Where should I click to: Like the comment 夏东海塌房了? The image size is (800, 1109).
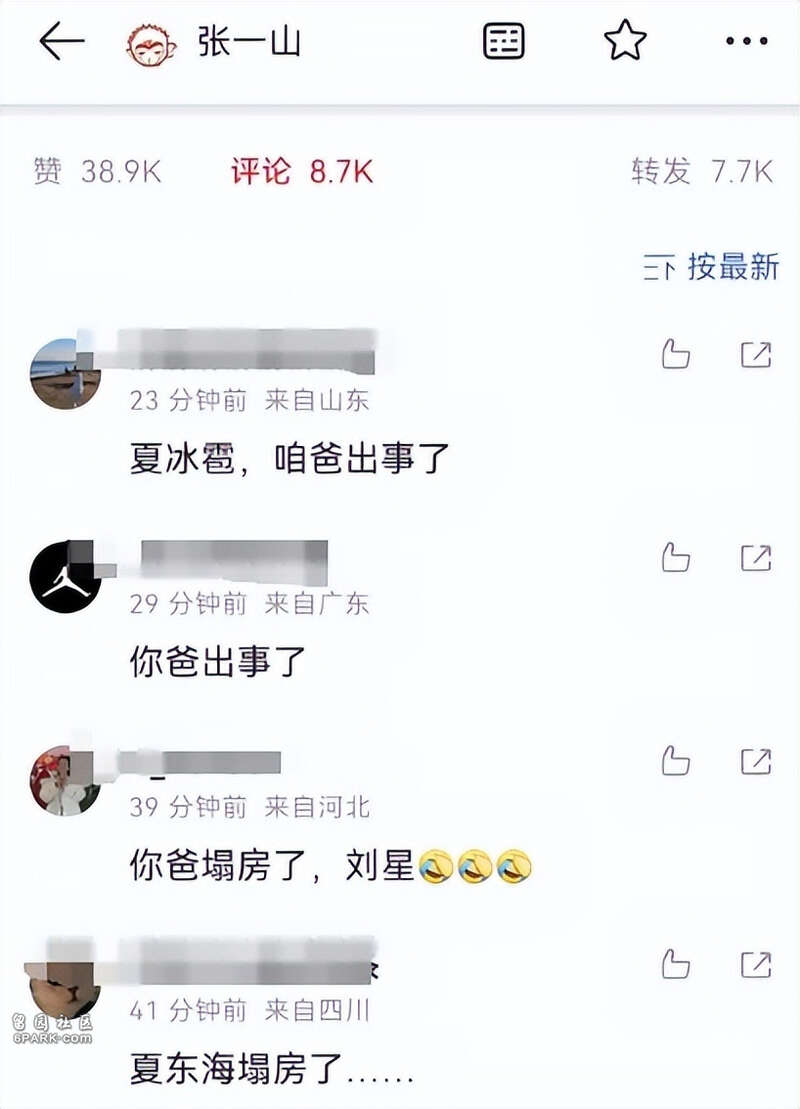676,965
